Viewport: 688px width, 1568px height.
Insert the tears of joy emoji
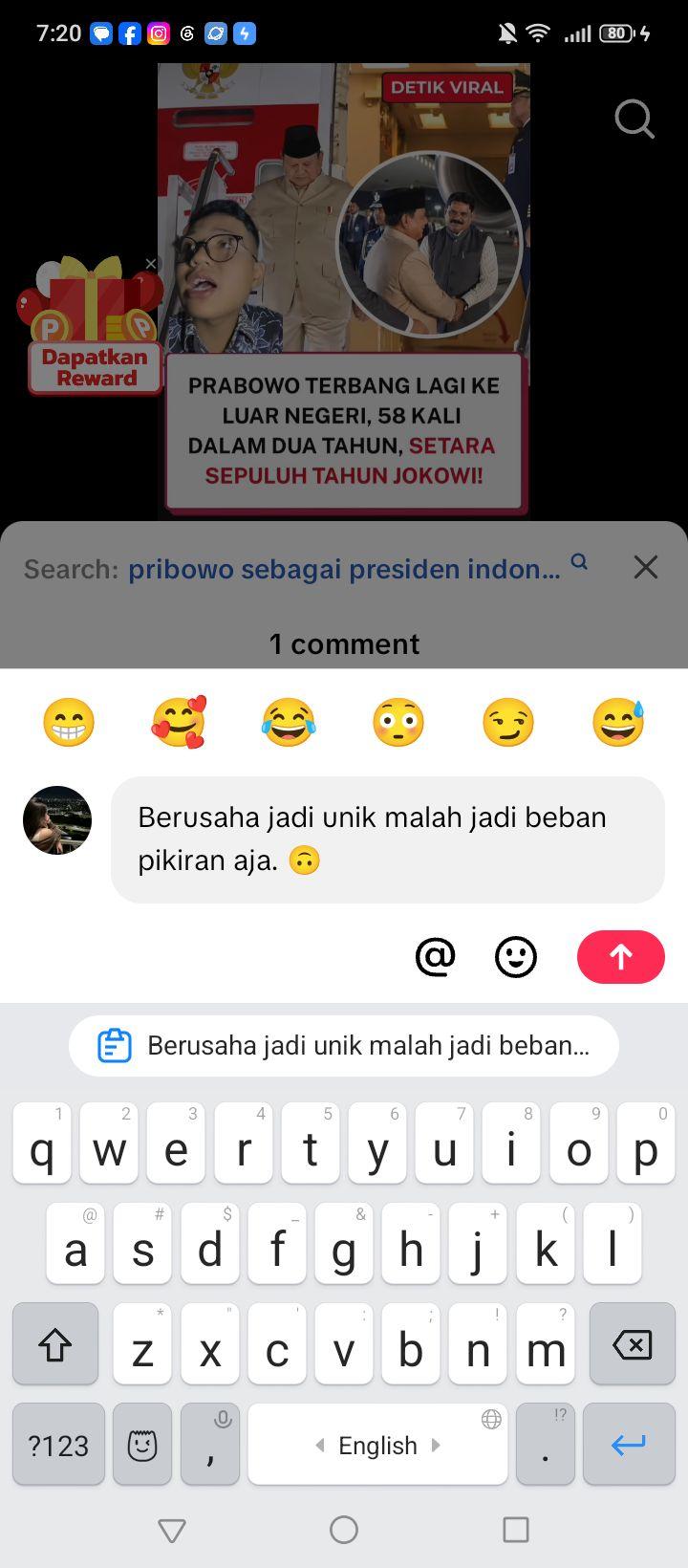coord(289,722)
